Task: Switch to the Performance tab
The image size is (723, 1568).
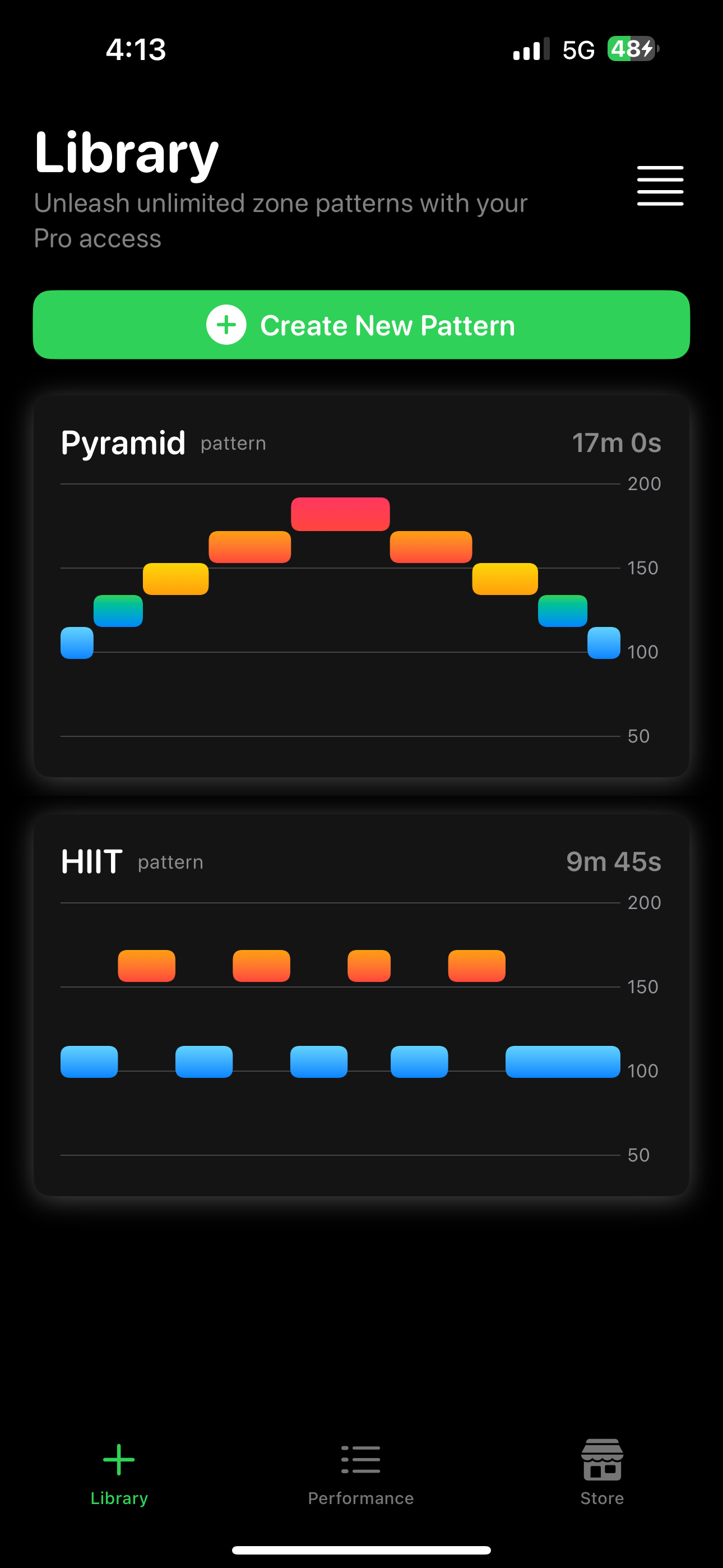Action: coord(361,1474)
